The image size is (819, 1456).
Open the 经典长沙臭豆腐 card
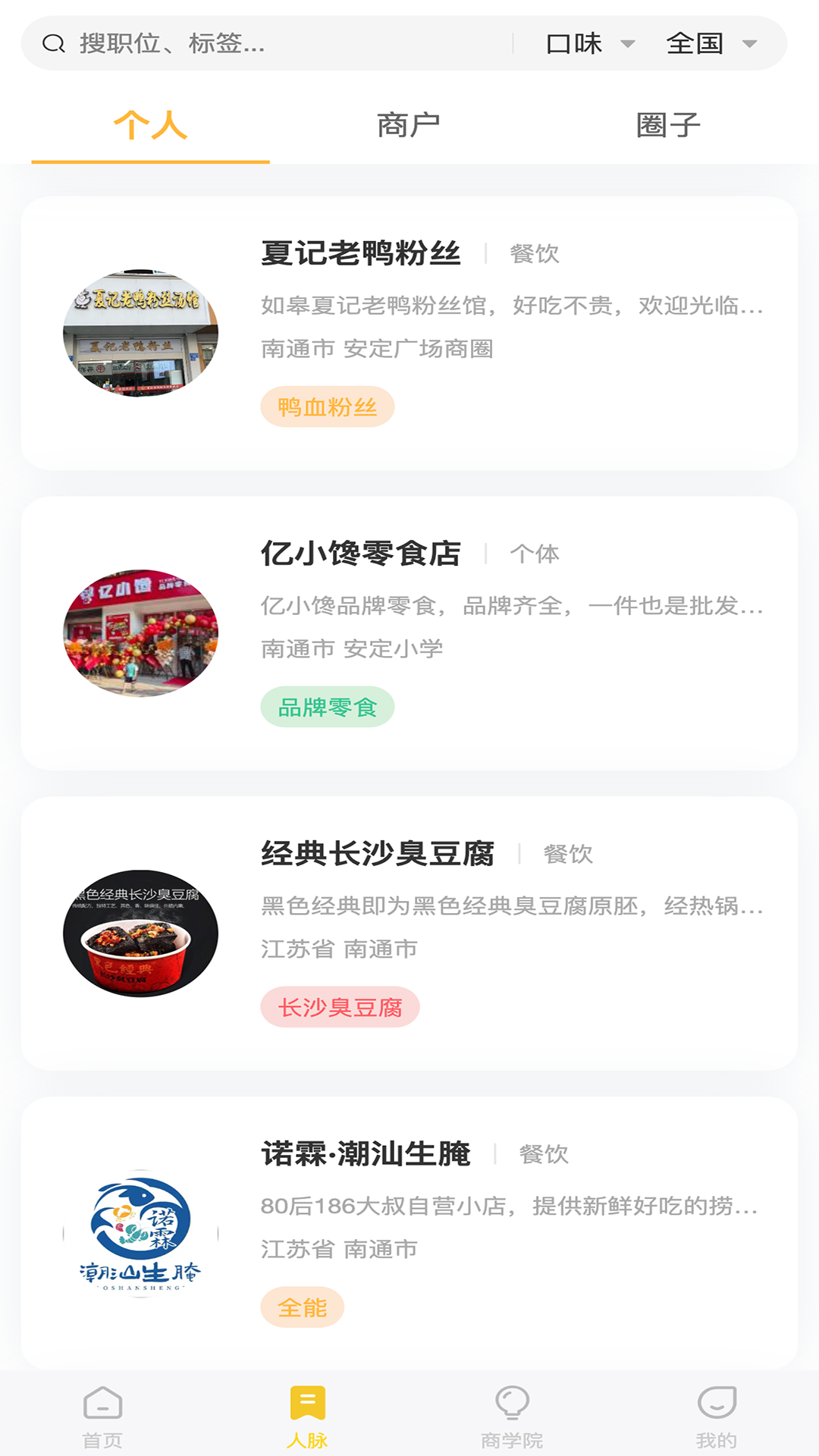pyautogui.click(x=409, y=933)
